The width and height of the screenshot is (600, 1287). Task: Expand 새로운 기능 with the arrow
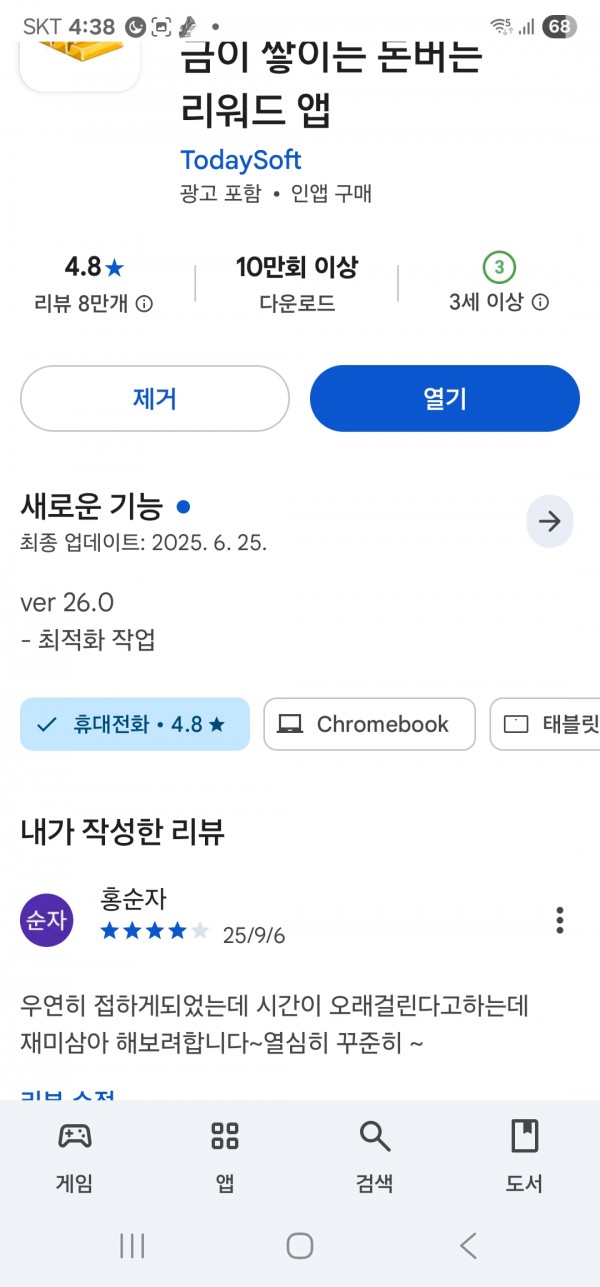pyautogui.click(x=550, y=521)
